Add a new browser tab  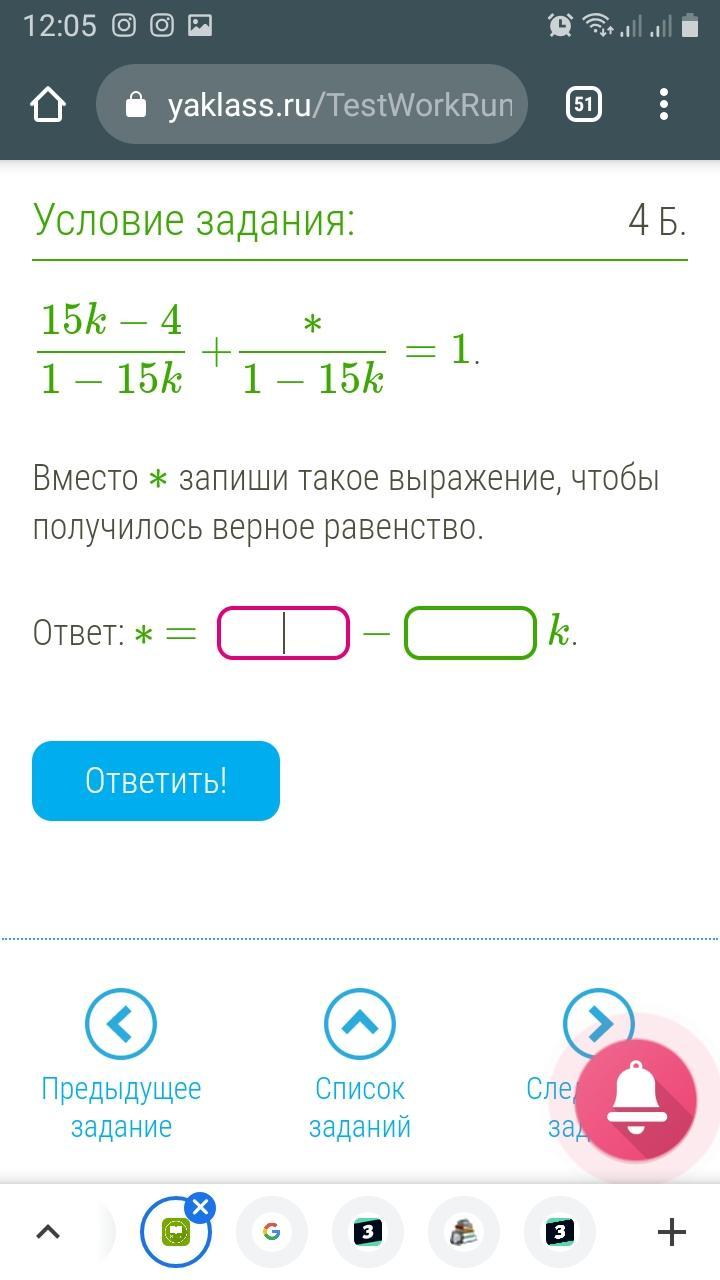[x=671, y=1232]
